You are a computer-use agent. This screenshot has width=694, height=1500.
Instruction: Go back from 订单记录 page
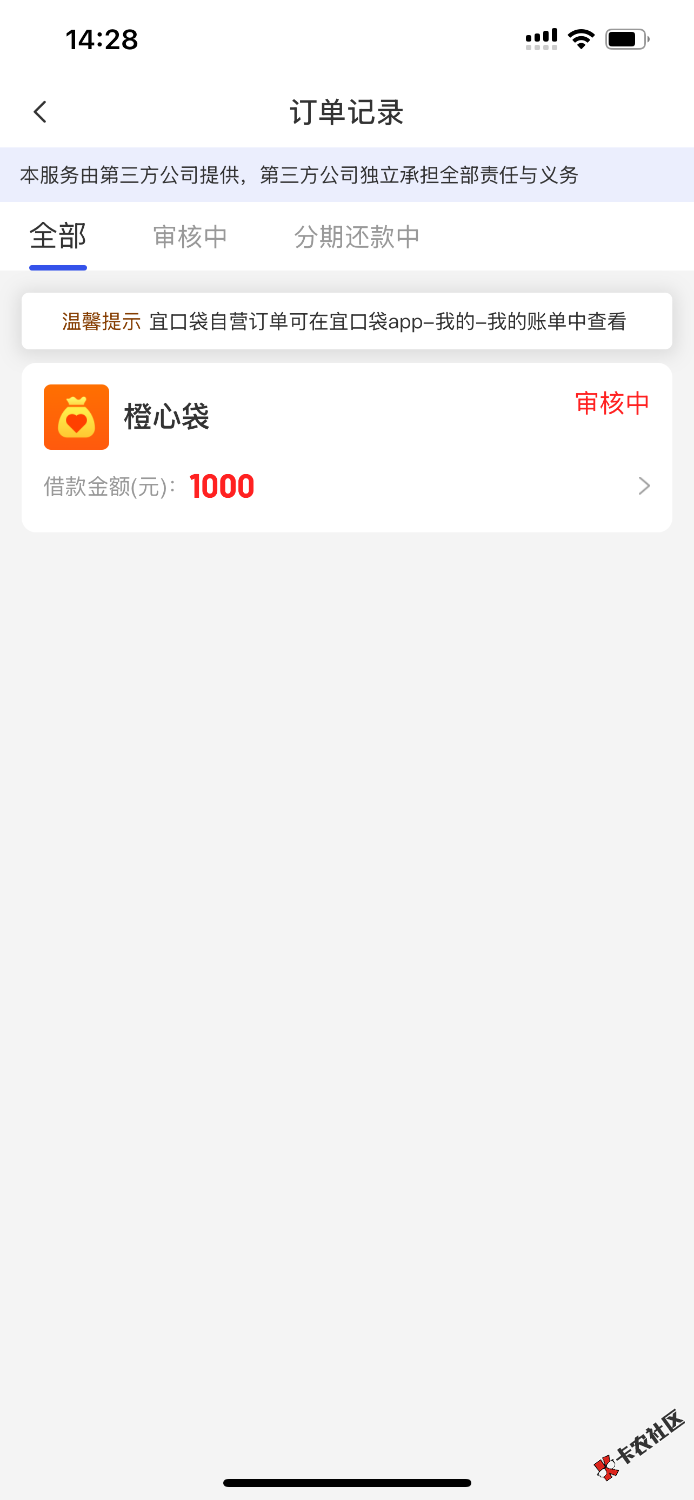(40, 112)
